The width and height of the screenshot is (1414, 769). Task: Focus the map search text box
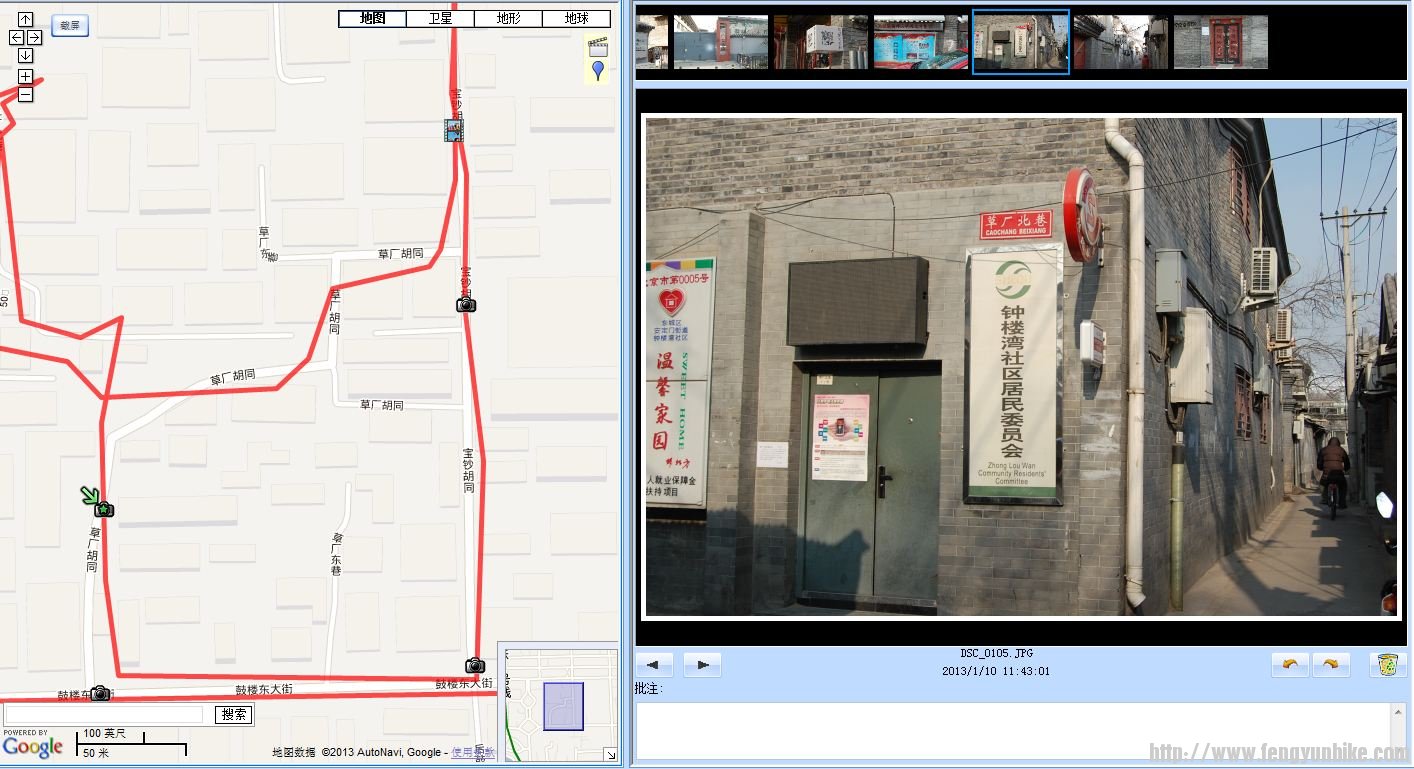105,715
